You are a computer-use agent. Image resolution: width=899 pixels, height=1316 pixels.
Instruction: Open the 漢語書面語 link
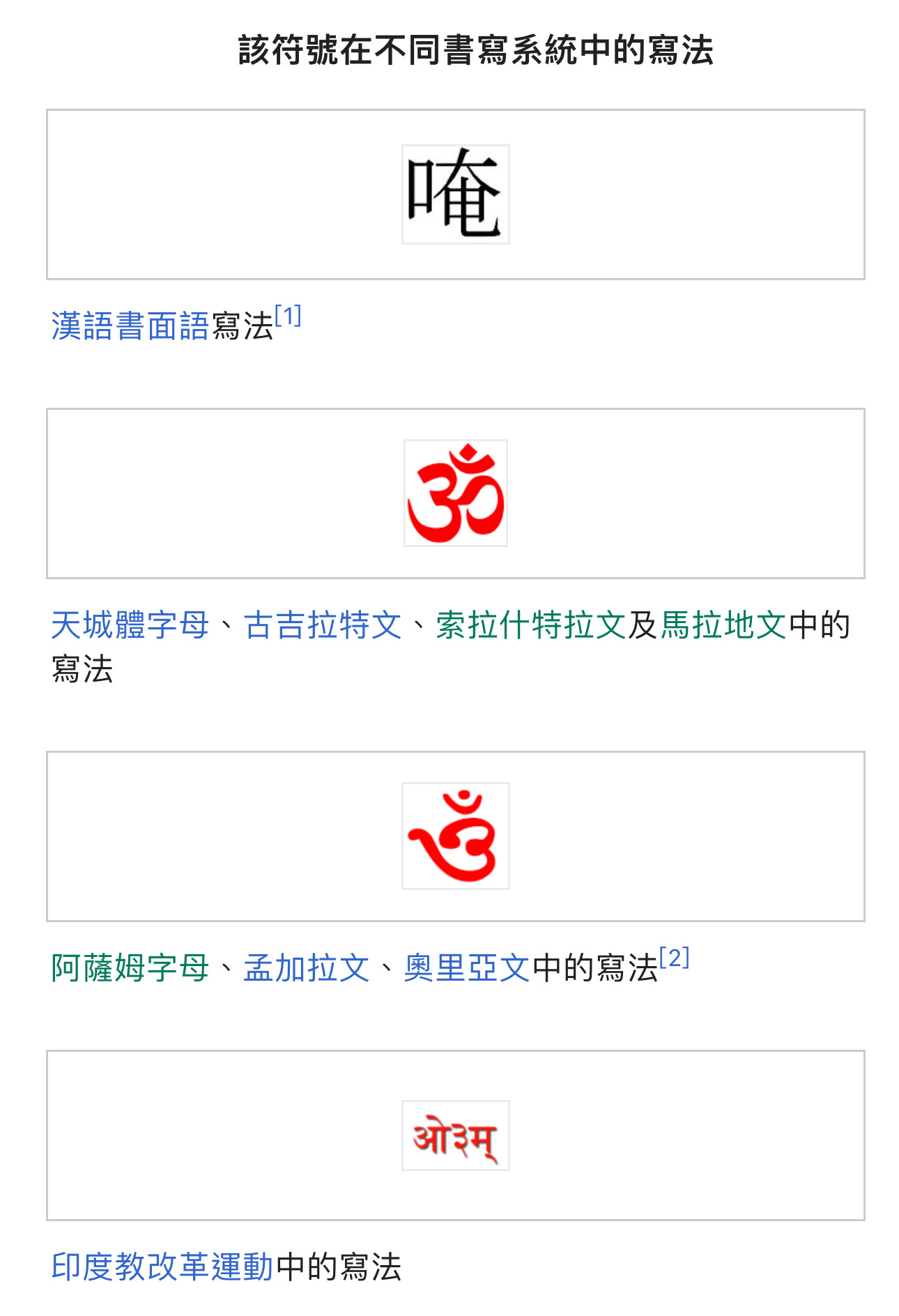pyautogui.click(x=130, y=326)
